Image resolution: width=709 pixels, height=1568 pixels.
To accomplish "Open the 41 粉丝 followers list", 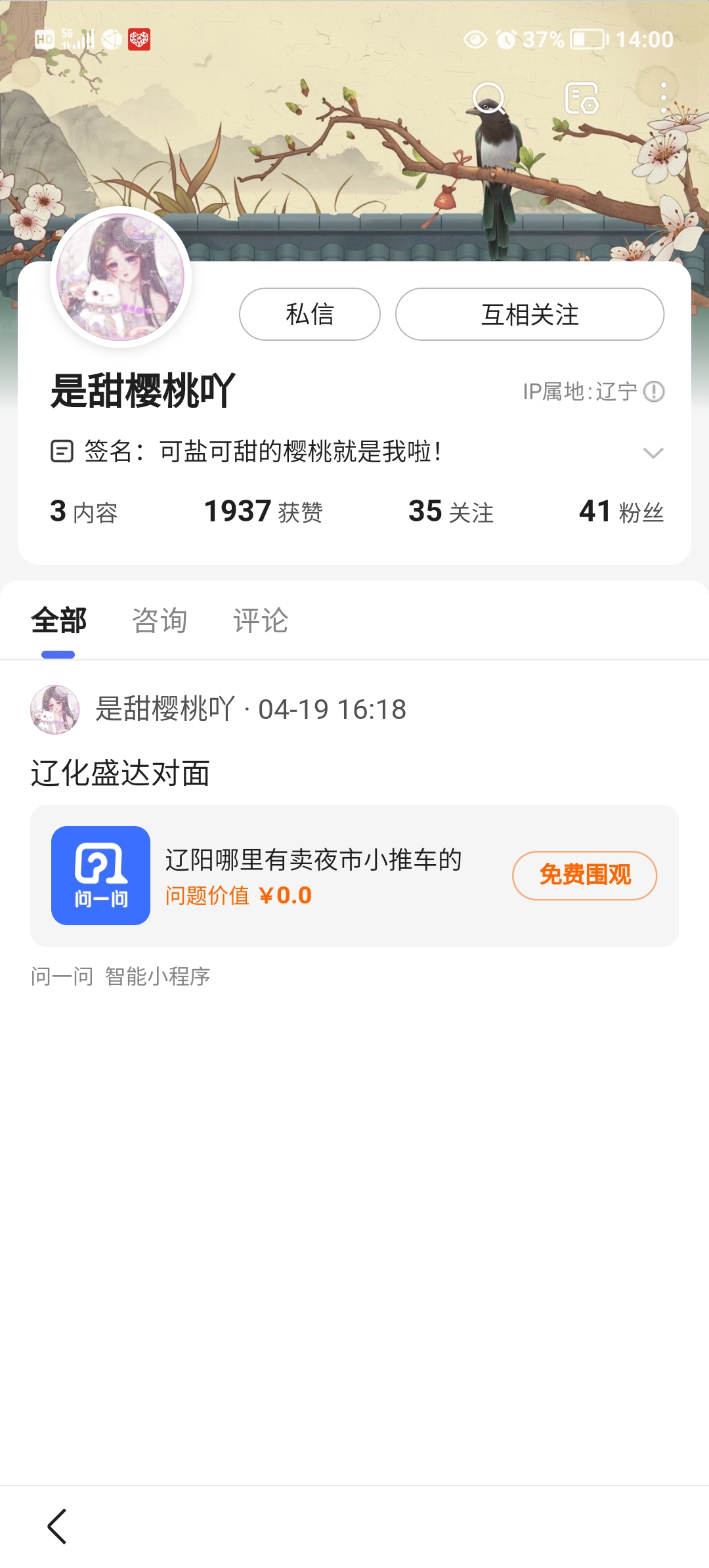I will click(622, 512).
